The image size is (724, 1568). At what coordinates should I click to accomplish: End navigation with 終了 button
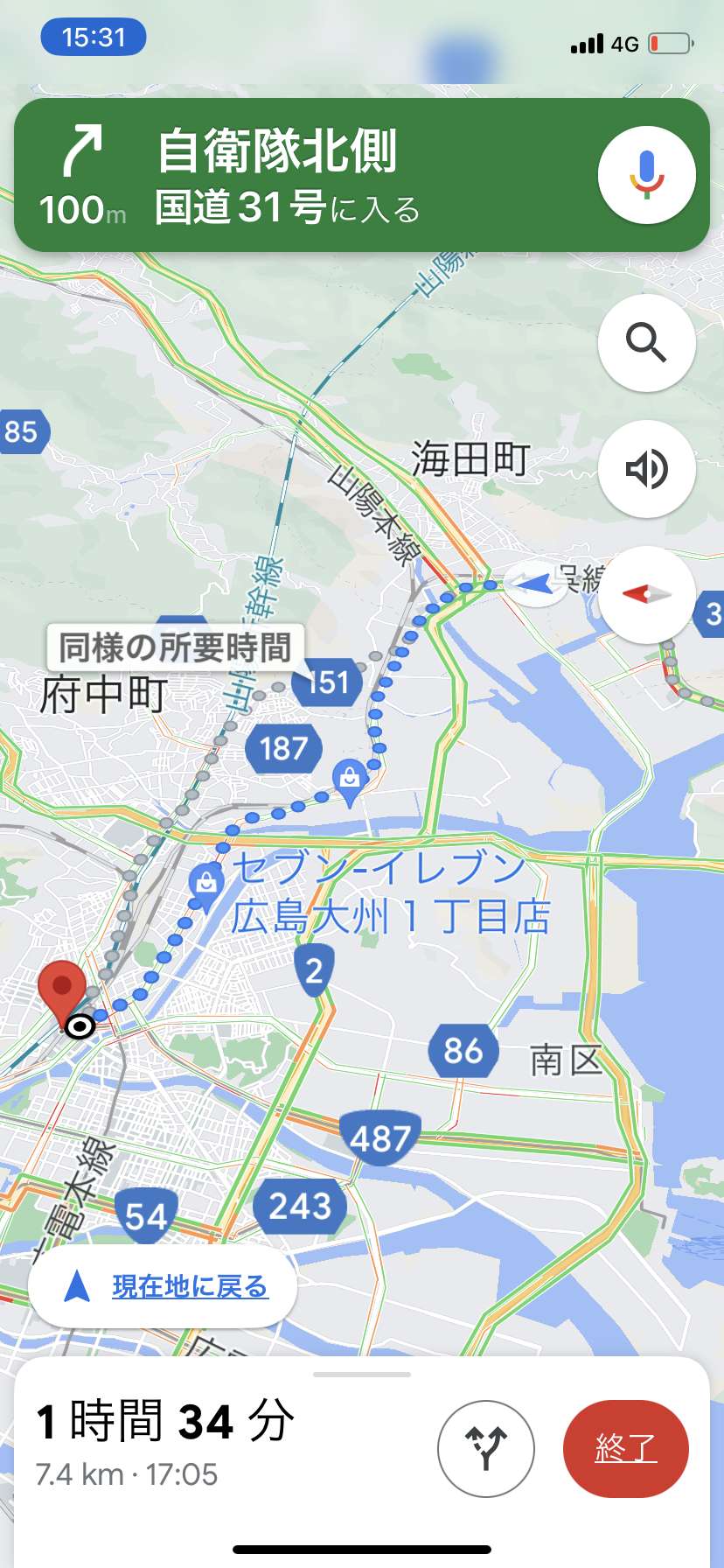click(626, 1448)
